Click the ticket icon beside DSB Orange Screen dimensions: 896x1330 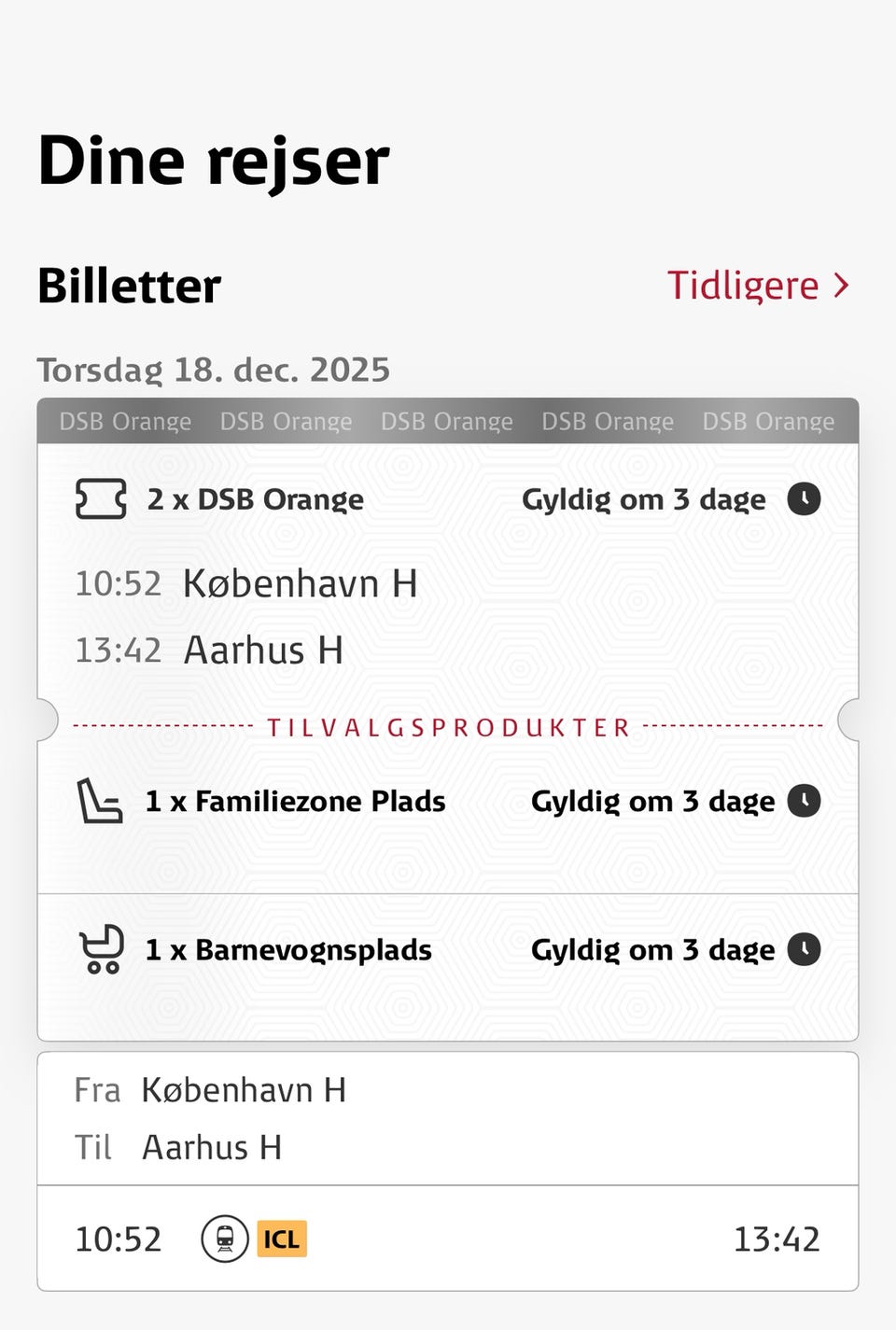101,499
